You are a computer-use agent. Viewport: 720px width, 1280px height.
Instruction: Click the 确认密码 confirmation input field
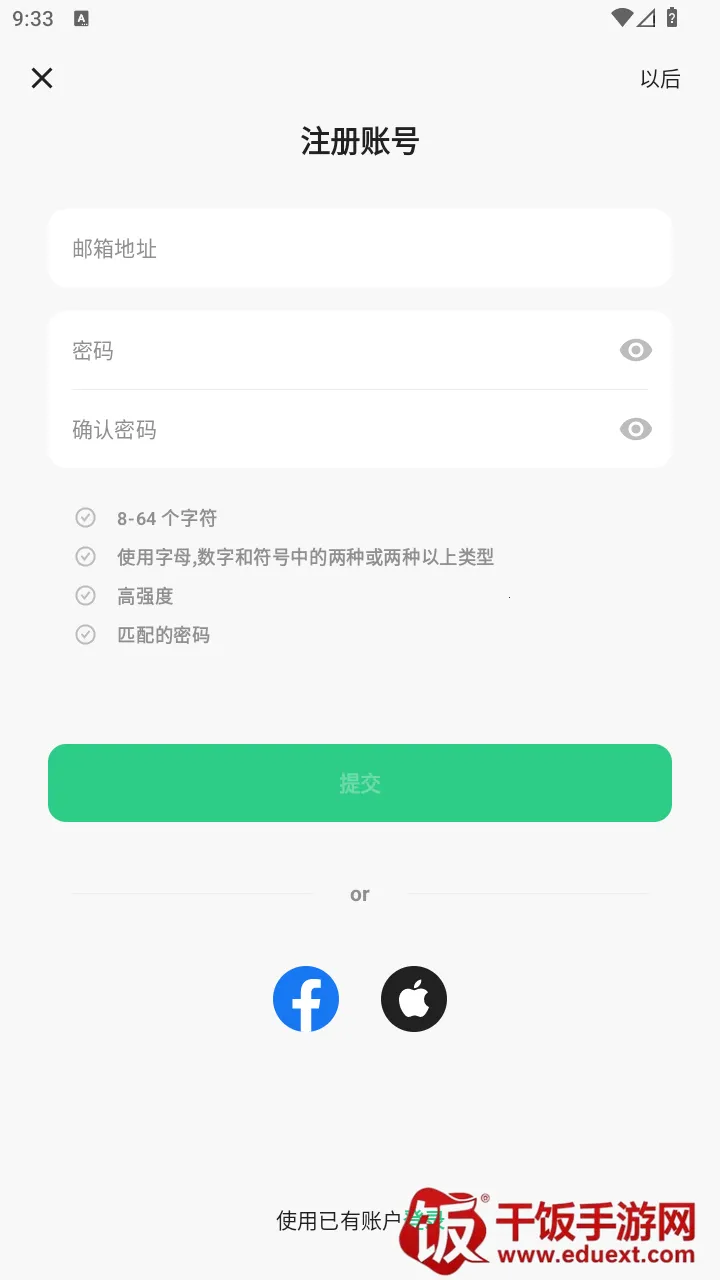[x=300, y=429]
